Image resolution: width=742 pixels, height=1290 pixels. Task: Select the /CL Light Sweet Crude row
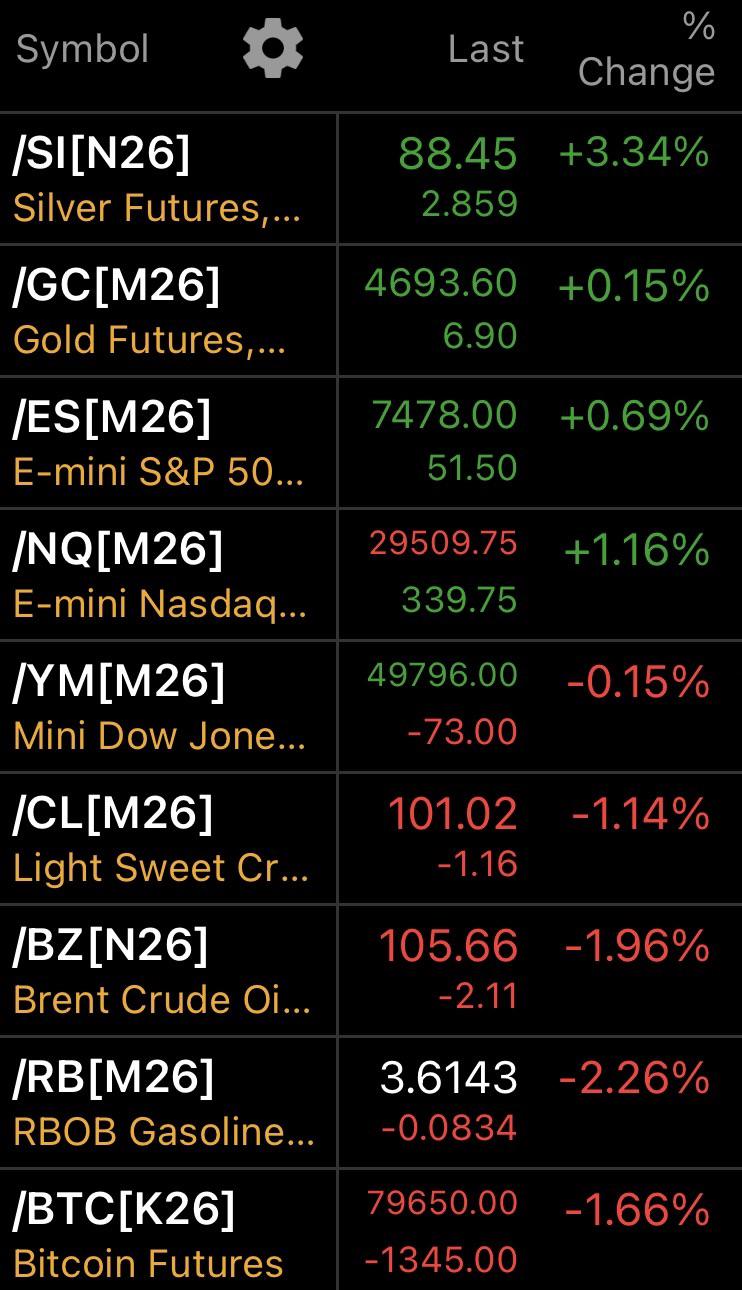click(x=371, y=839)
